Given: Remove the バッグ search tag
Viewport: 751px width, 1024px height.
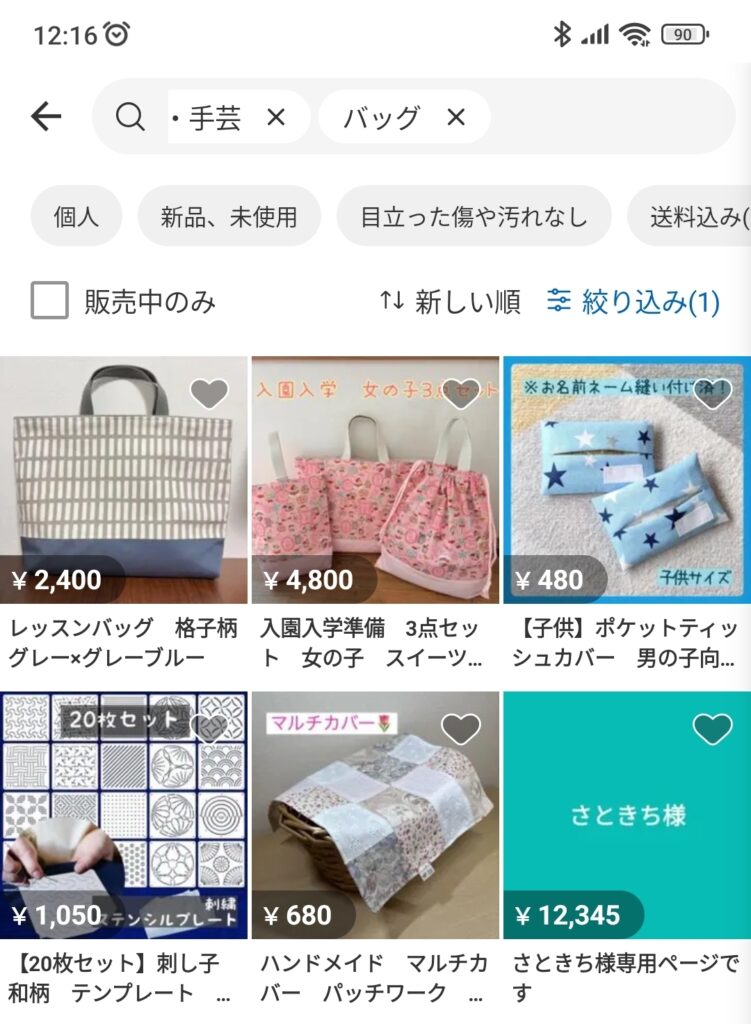Looking at the screenshot, I should pos(456,118).
